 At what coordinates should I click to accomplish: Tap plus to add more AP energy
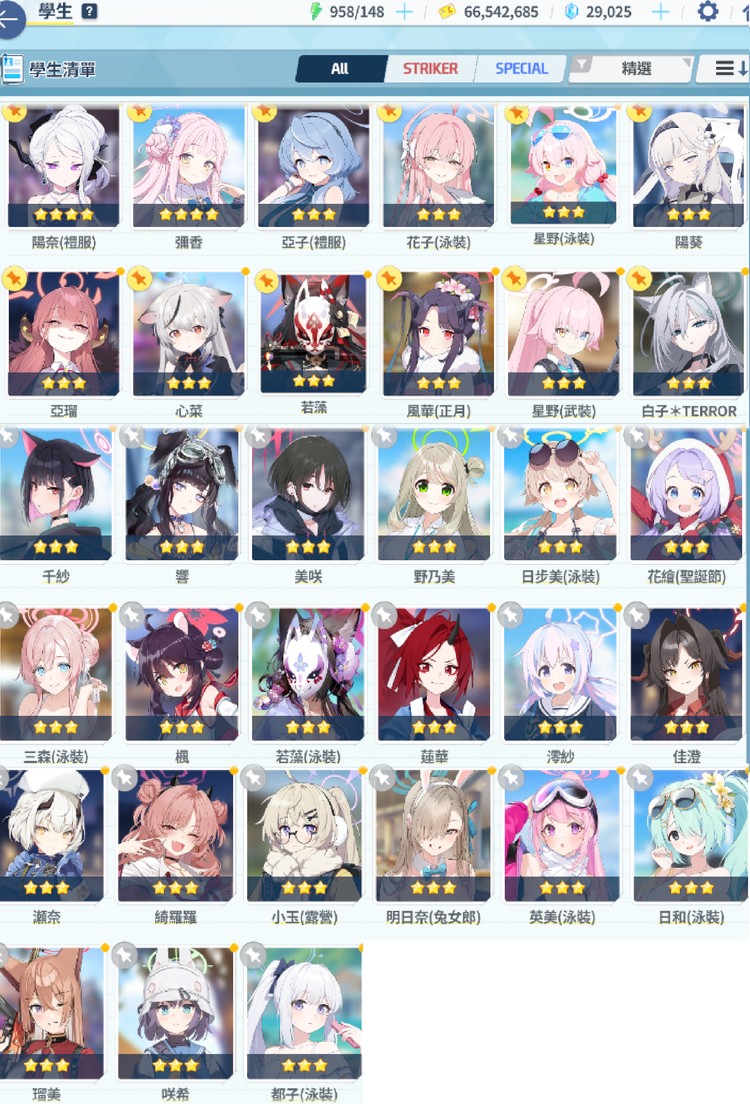tap(405, 12)
